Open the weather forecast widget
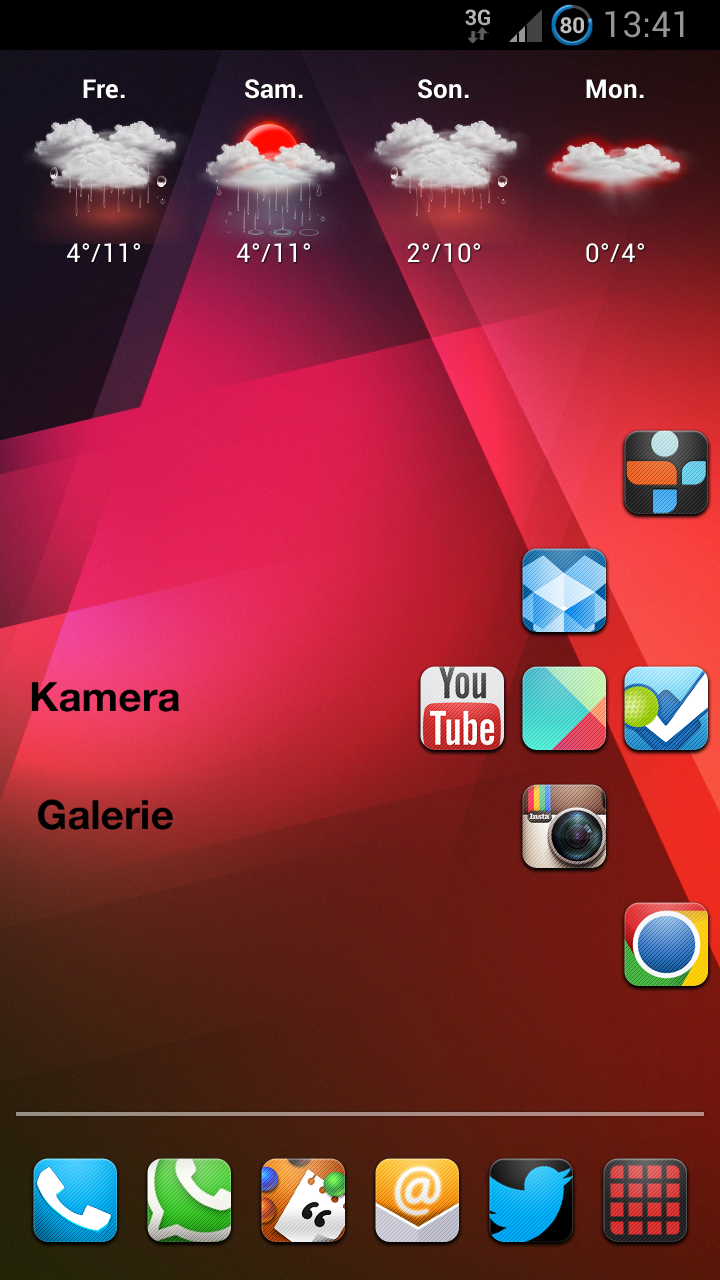Screen dimensions: 720x1280 tap(359, 171)
